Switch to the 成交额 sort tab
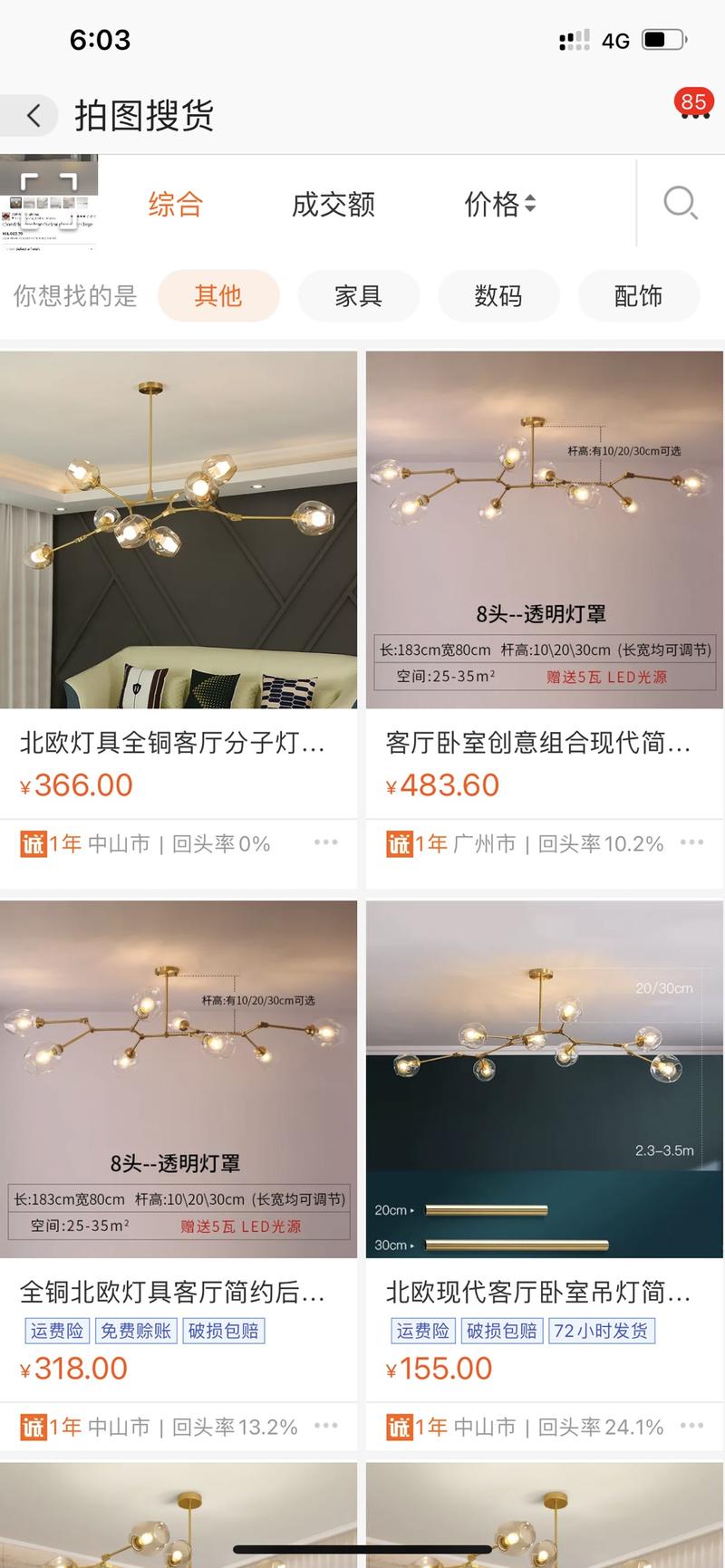 click(333, 204)
